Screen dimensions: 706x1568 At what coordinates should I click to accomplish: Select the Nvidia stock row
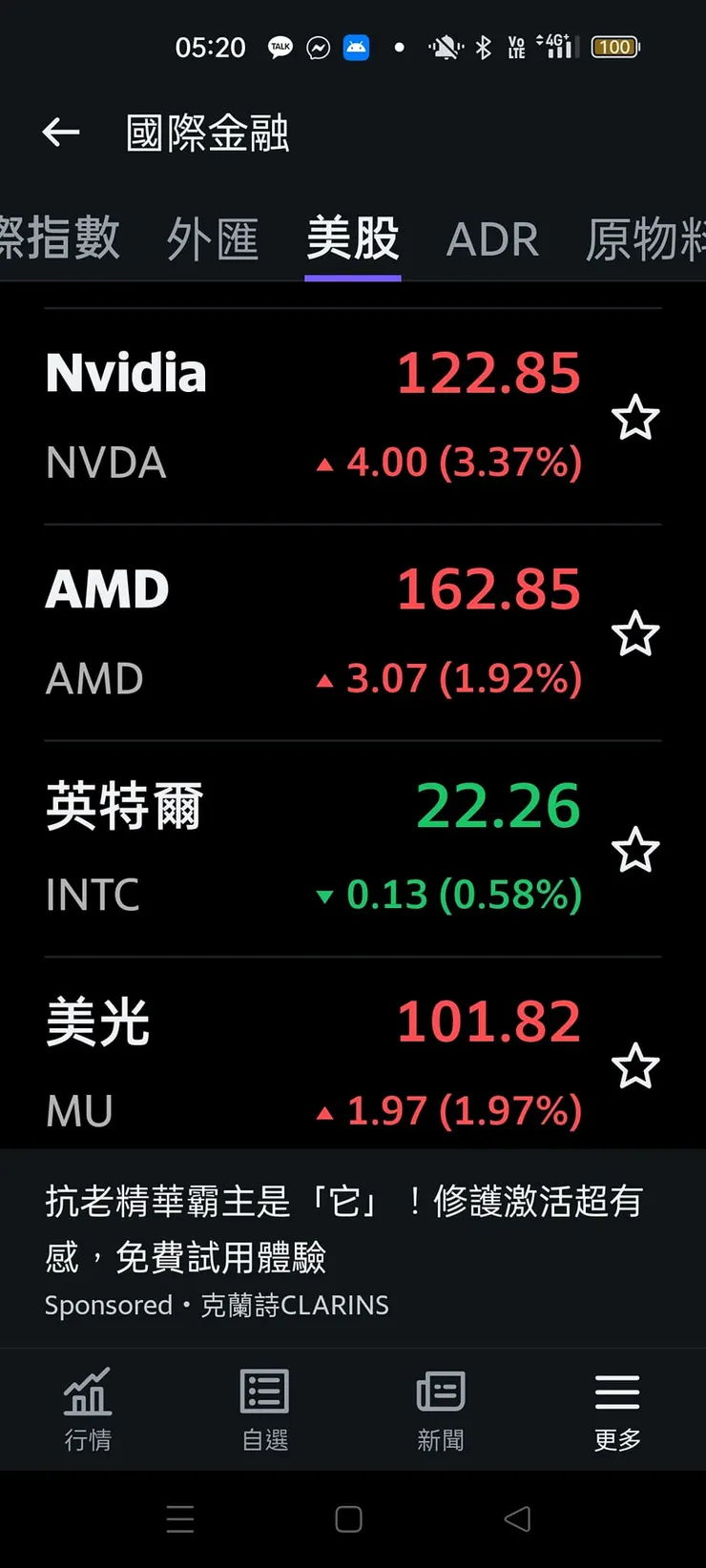coord(286,417)
